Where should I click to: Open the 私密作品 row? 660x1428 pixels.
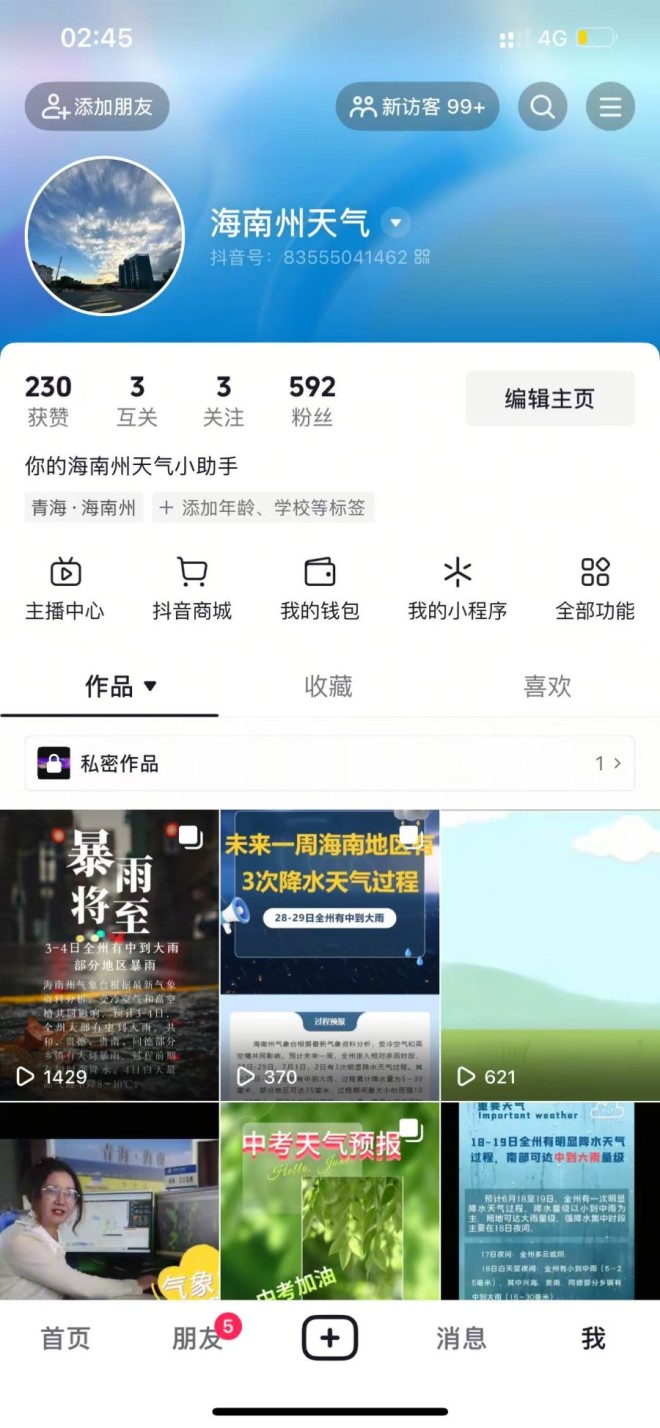click(x=329, y=764)
